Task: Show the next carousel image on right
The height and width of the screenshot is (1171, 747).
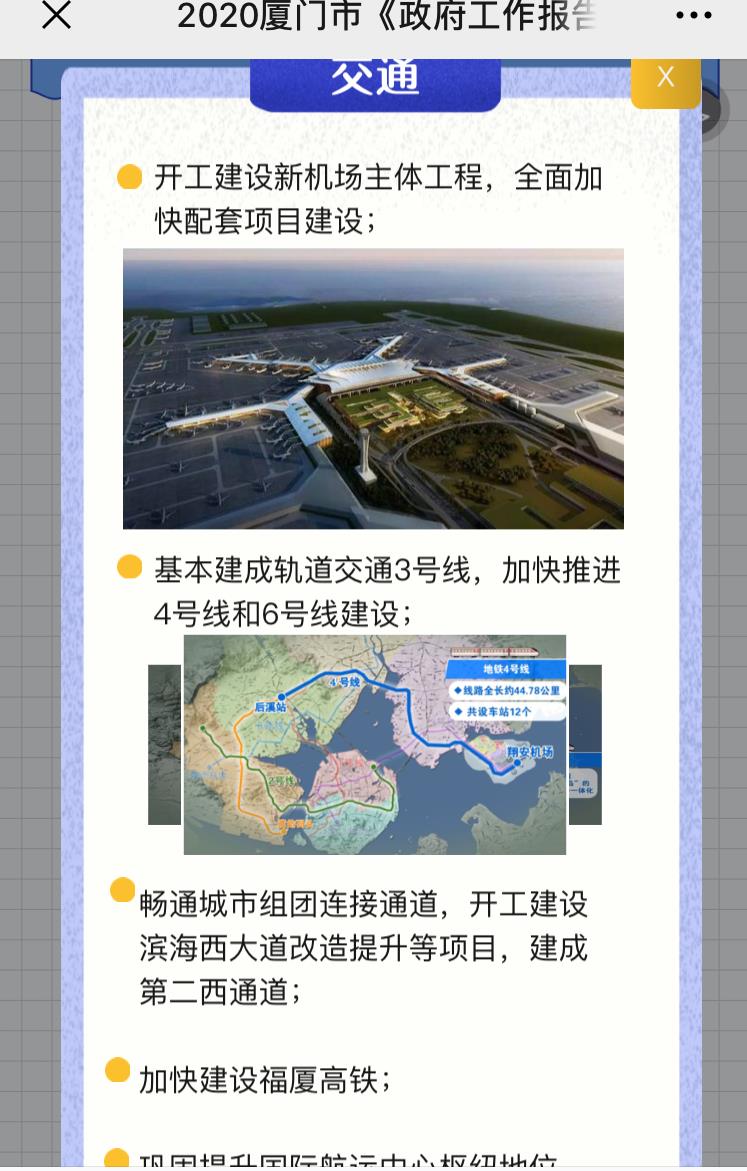Action: [585, 744]
